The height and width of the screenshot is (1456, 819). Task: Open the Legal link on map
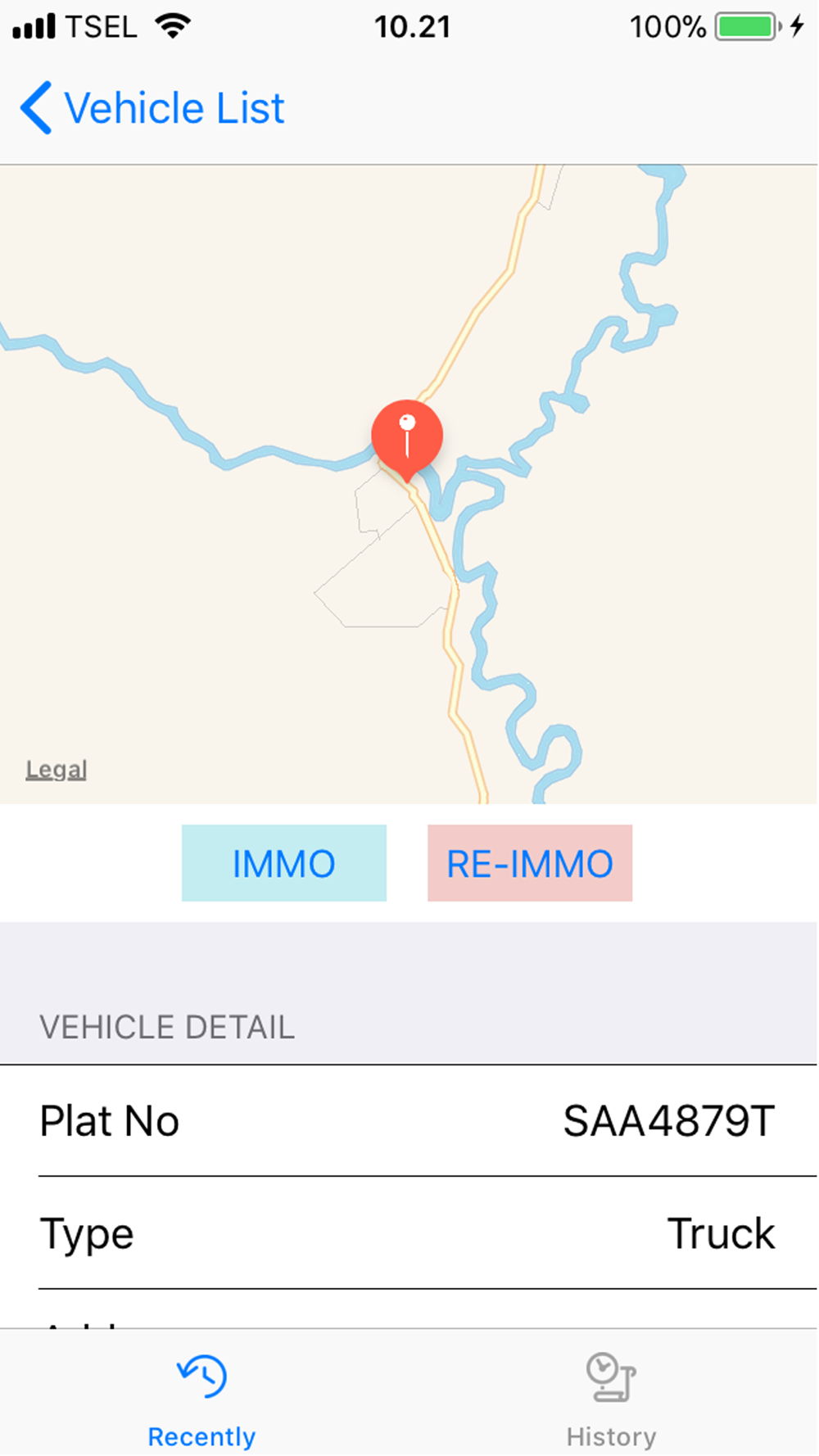tap(56, 769)
